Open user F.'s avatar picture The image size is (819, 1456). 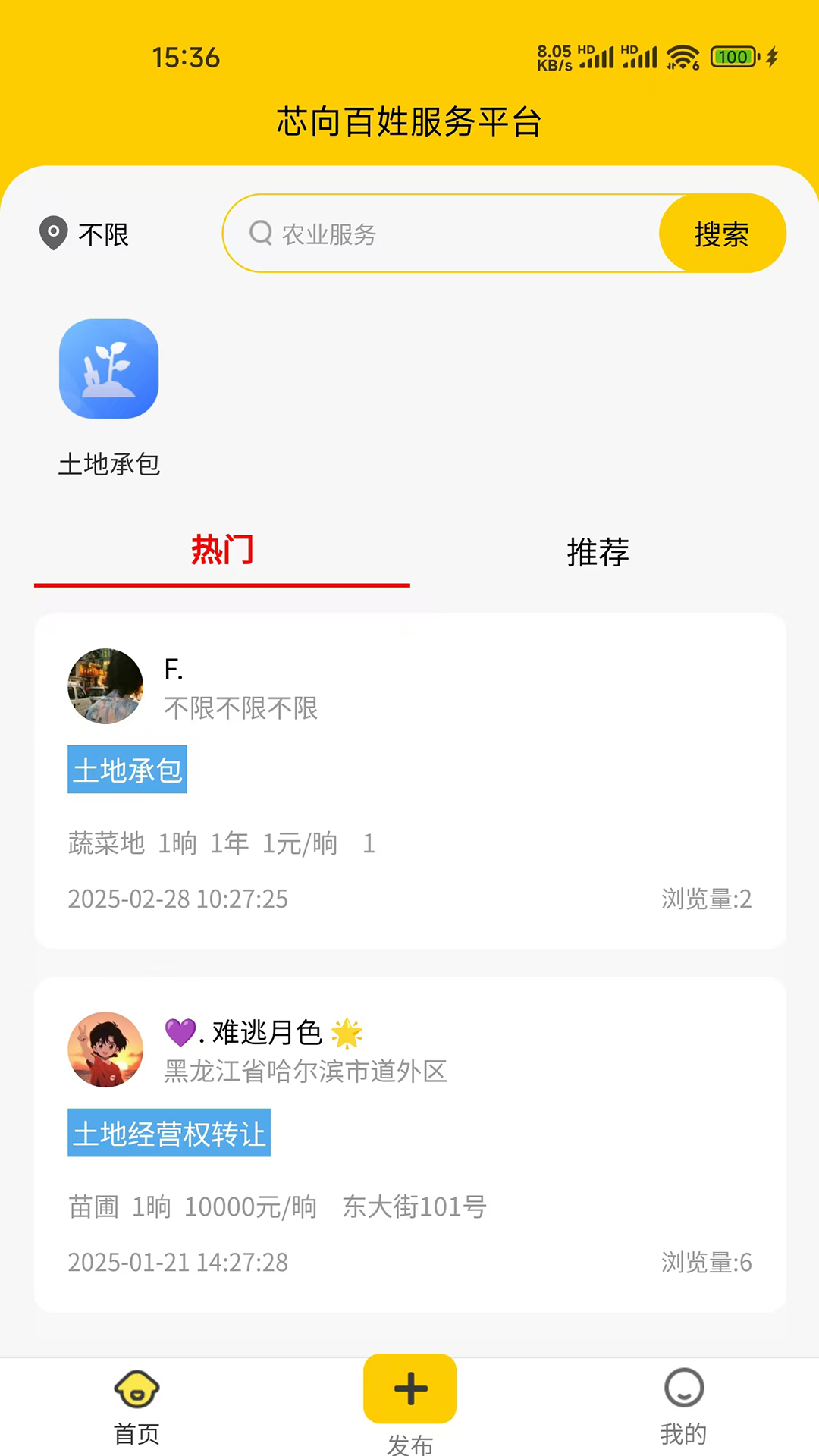coord(105,686)
